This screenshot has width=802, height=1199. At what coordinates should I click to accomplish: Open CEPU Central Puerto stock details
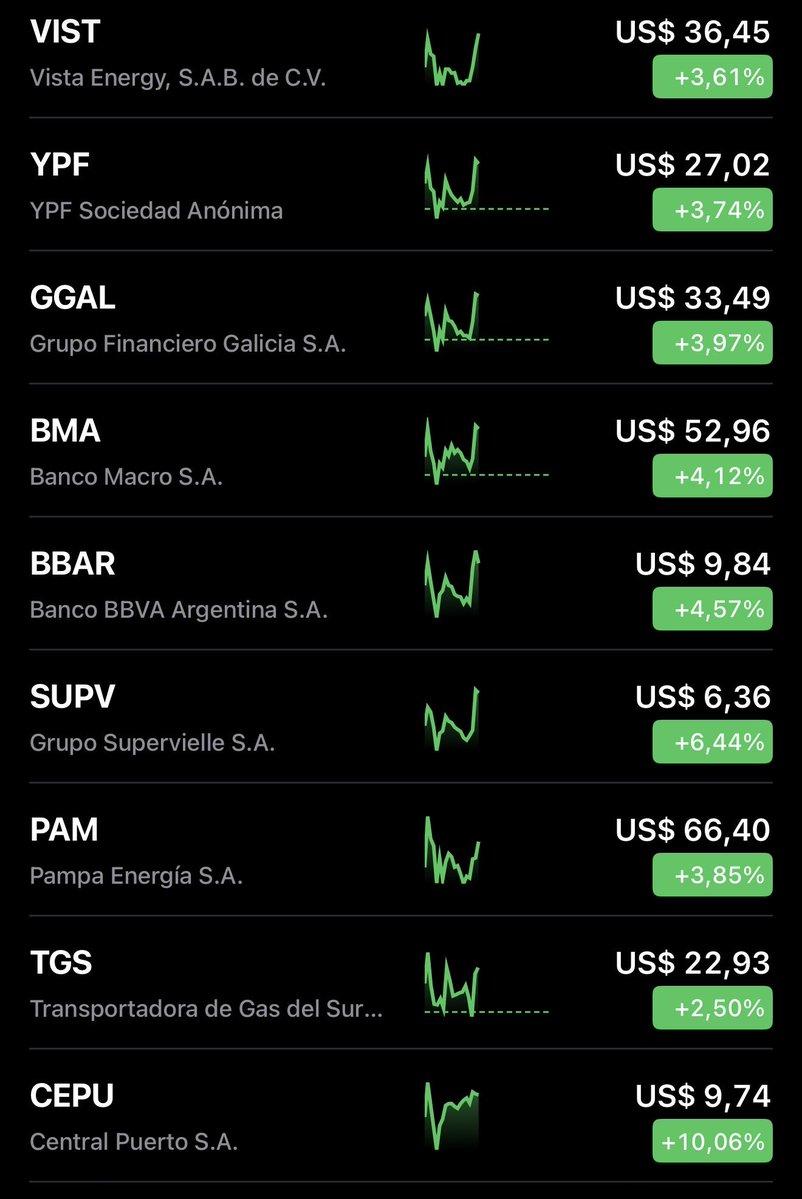click(200, 1117)
